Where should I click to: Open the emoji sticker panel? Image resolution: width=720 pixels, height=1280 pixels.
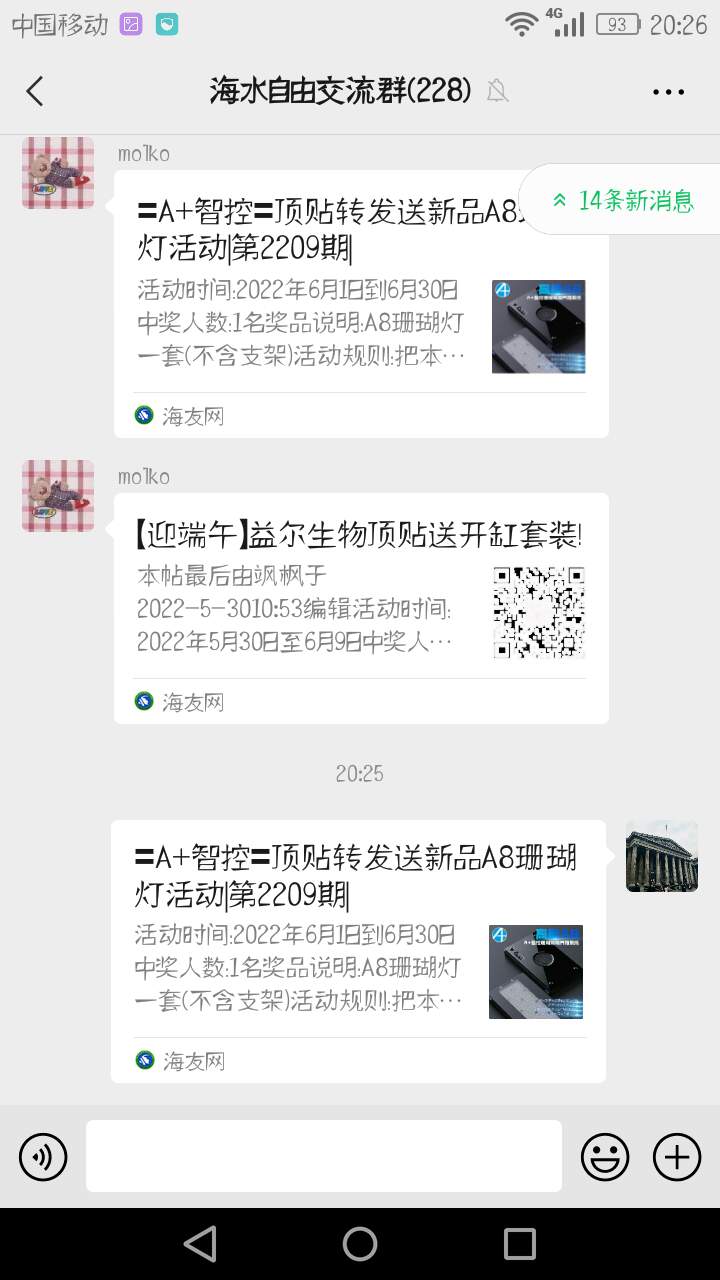tap(605, 1157)
